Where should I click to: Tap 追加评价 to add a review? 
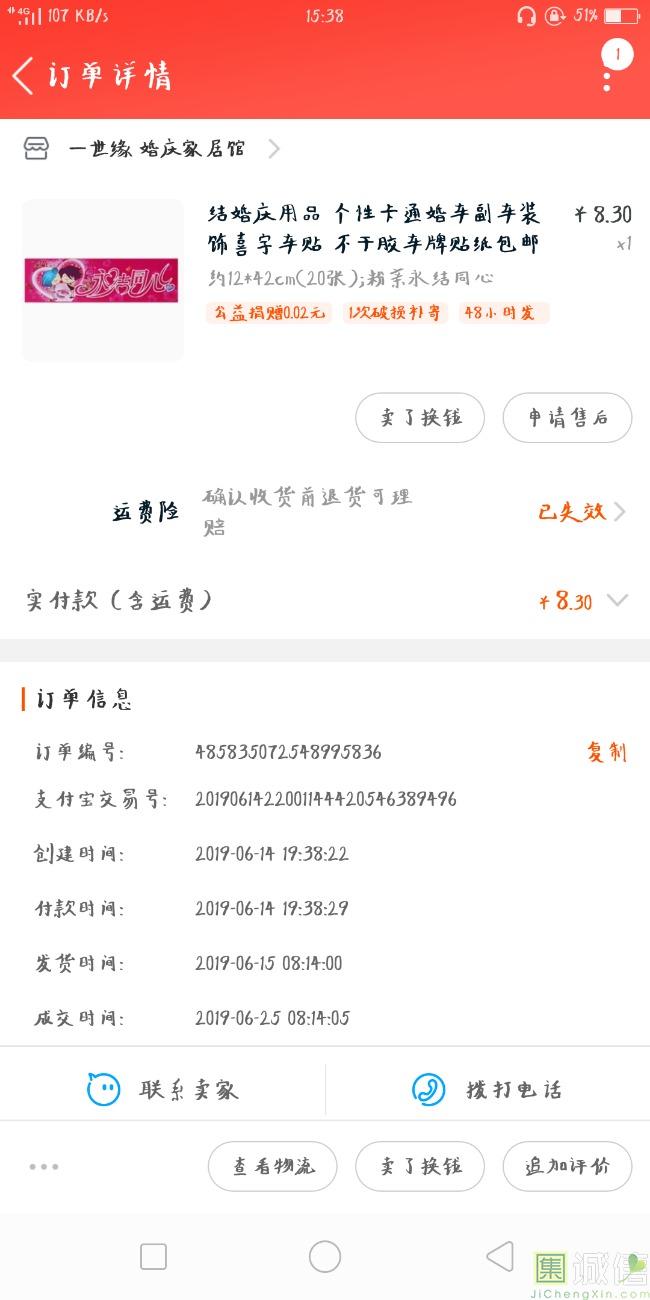point(566,1166)
